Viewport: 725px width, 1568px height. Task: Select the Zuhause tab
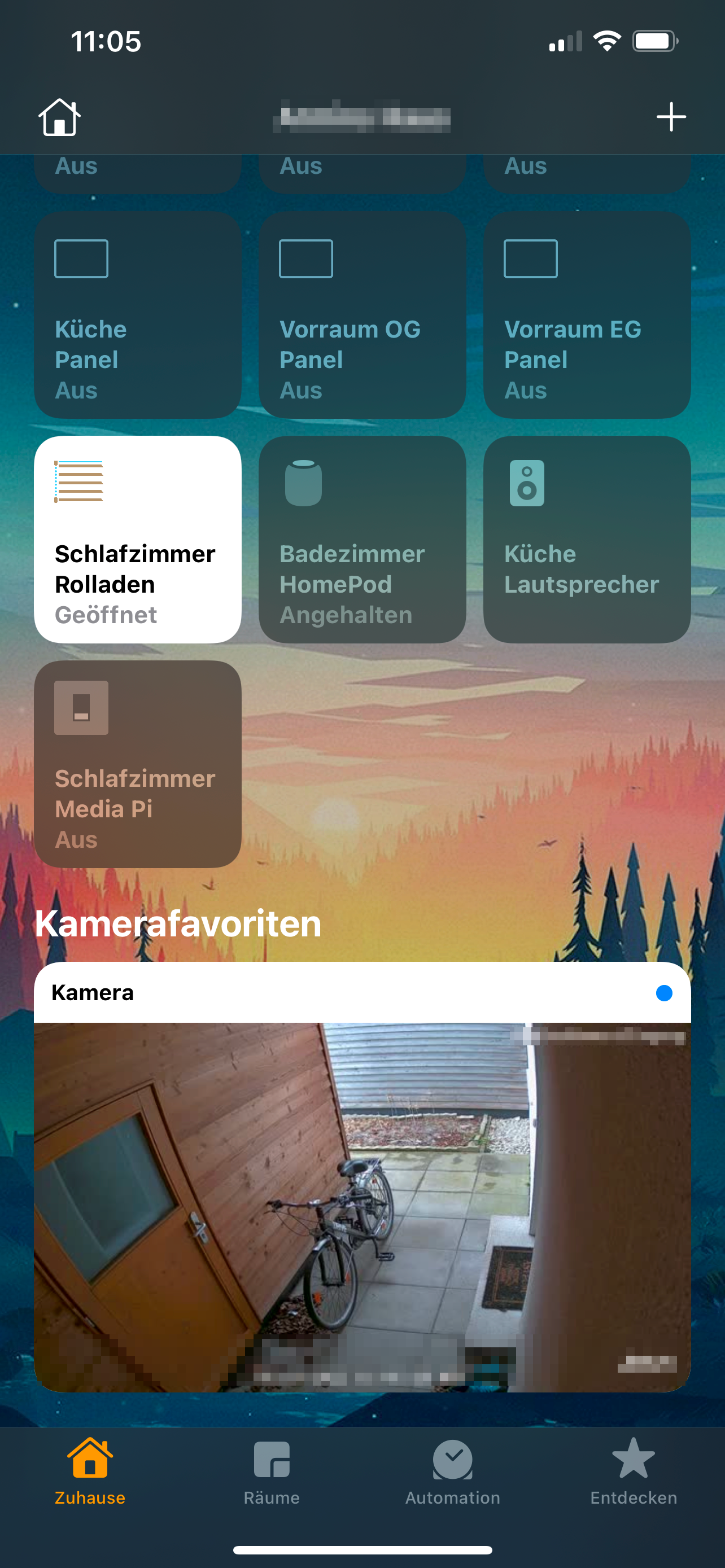[90, 1472]
